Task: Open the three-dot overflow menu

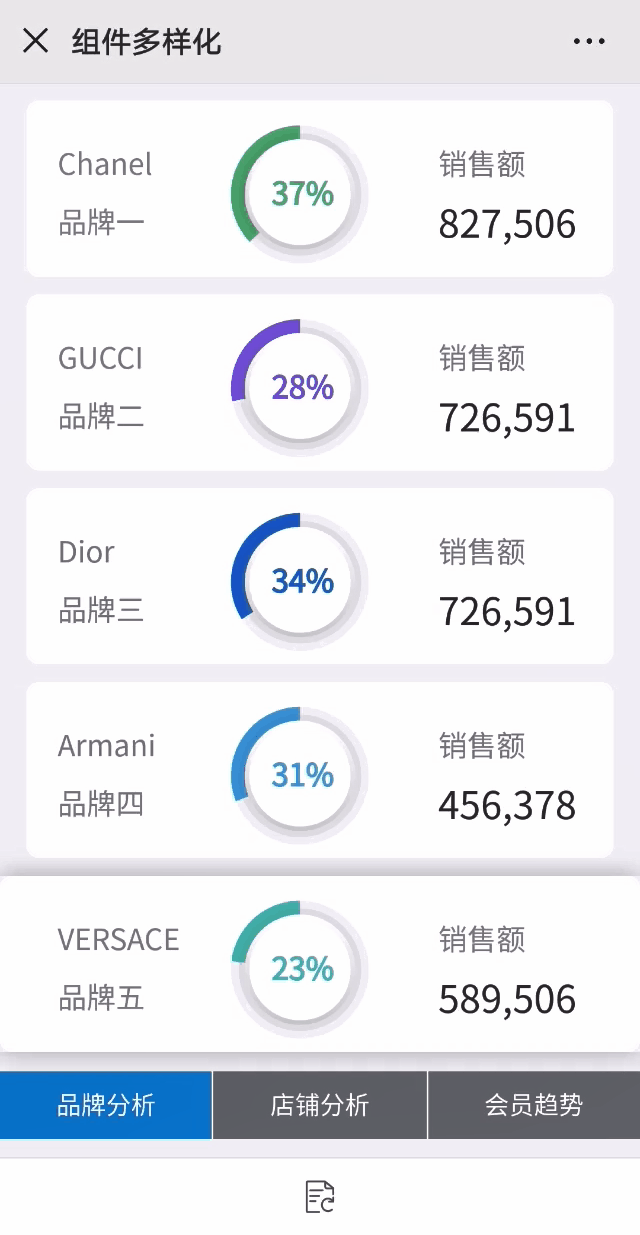Action: 589,42
